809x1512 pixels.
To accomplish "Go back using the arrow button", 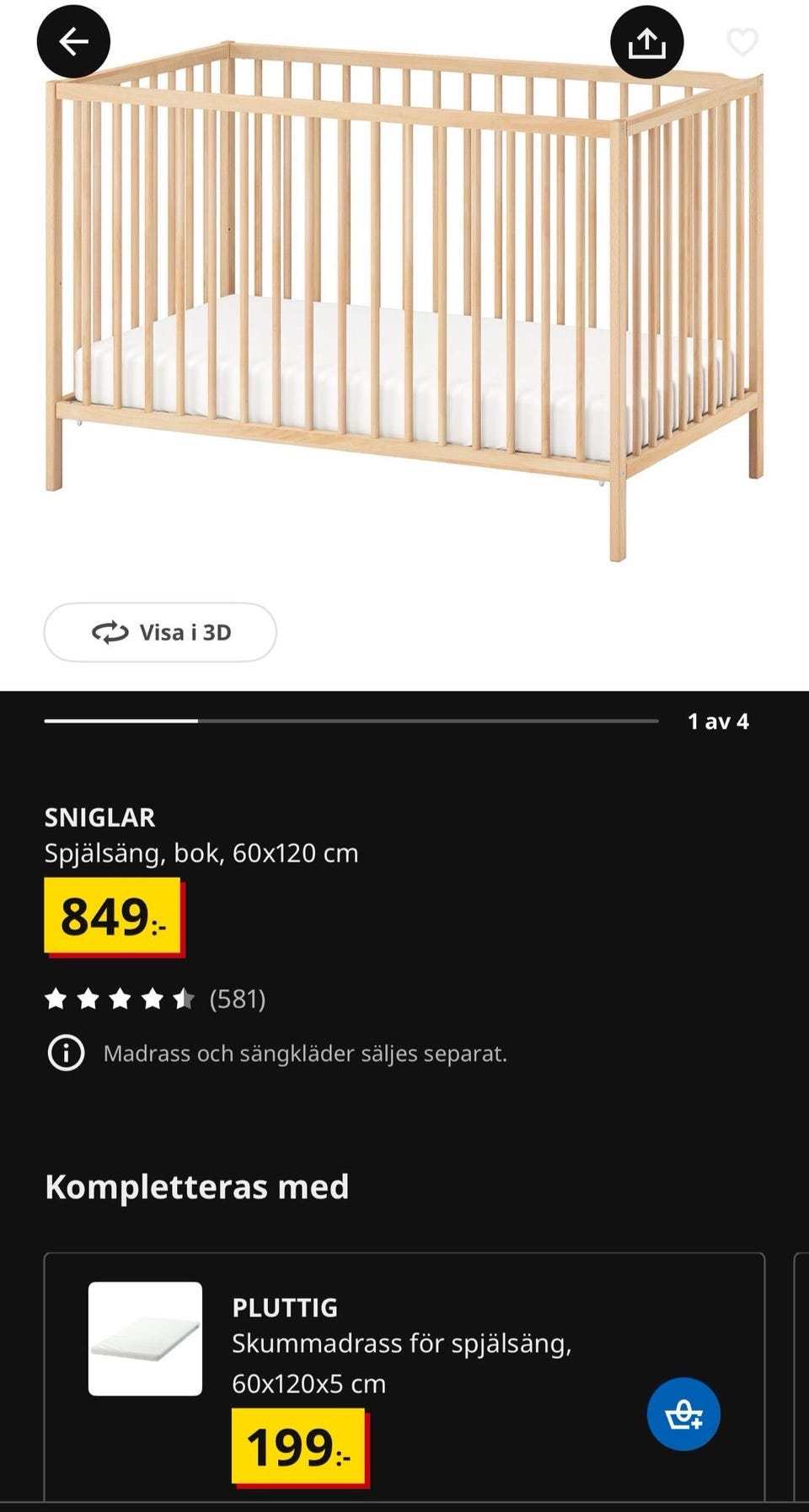I will tap(73, 41).
